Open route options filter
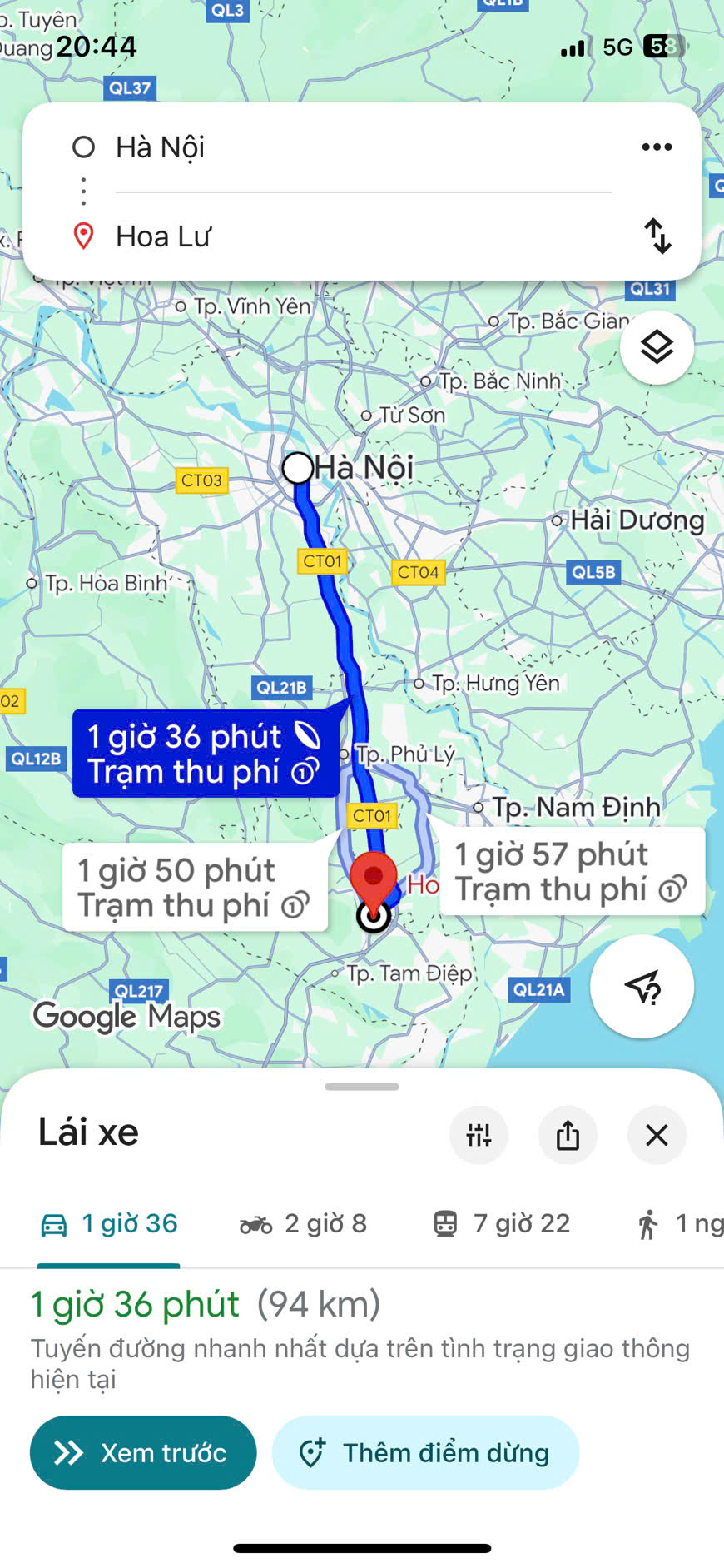Image resolution: width=724 pixels, height=1568 pixels. [479, 1135]
